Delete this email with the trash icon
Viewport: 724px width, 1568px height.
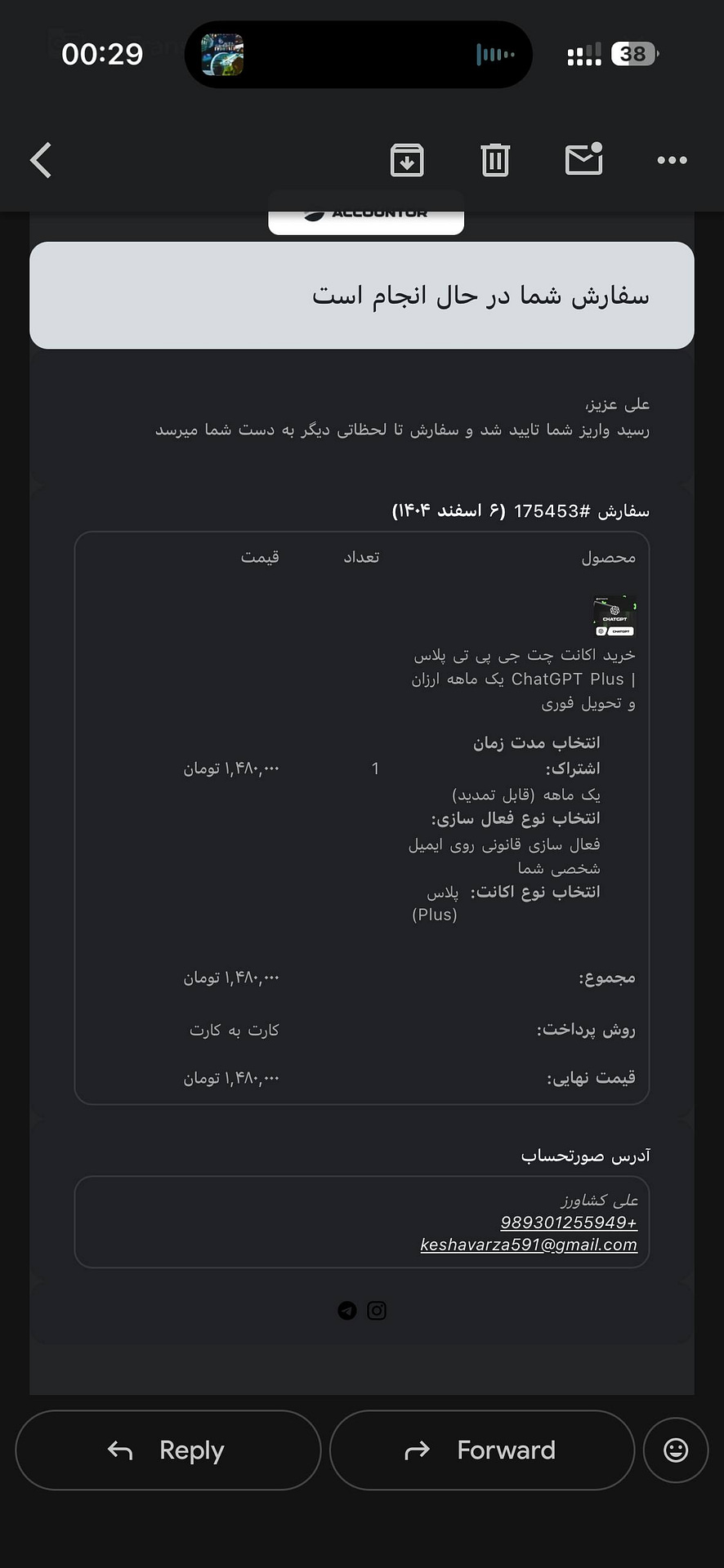tap(495, 160)
